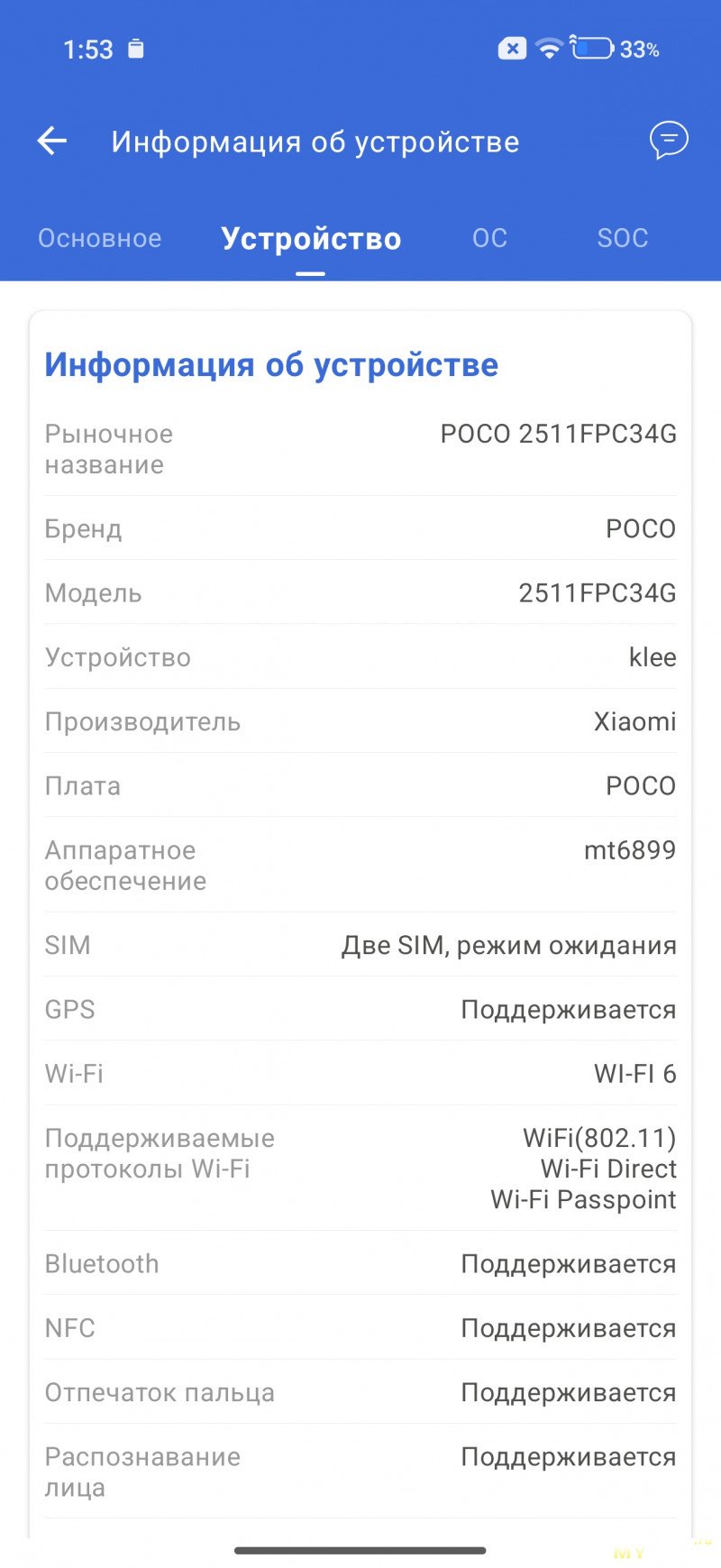
Task: Go back using the arrow icon
Action: 52,141
